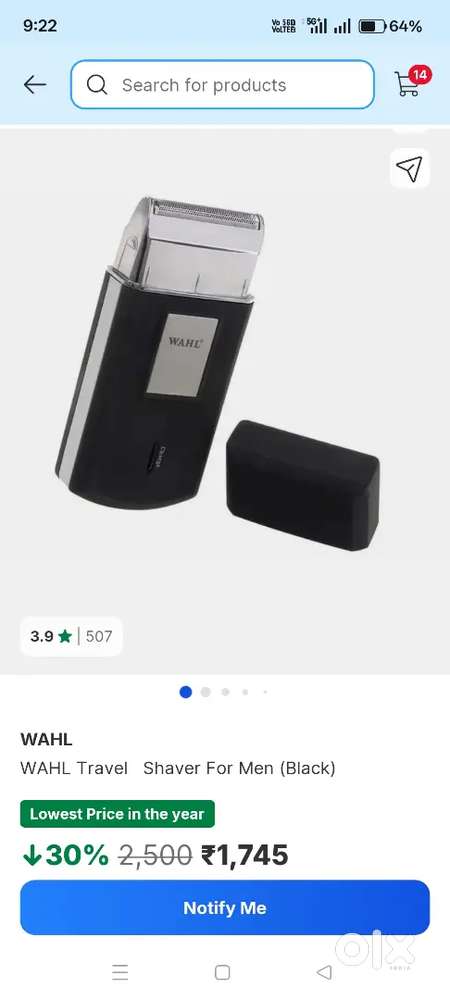Image resolution: width=450 pixels, height=1000 pixels.
Task: Open the Search for products box
Action: 222,85
